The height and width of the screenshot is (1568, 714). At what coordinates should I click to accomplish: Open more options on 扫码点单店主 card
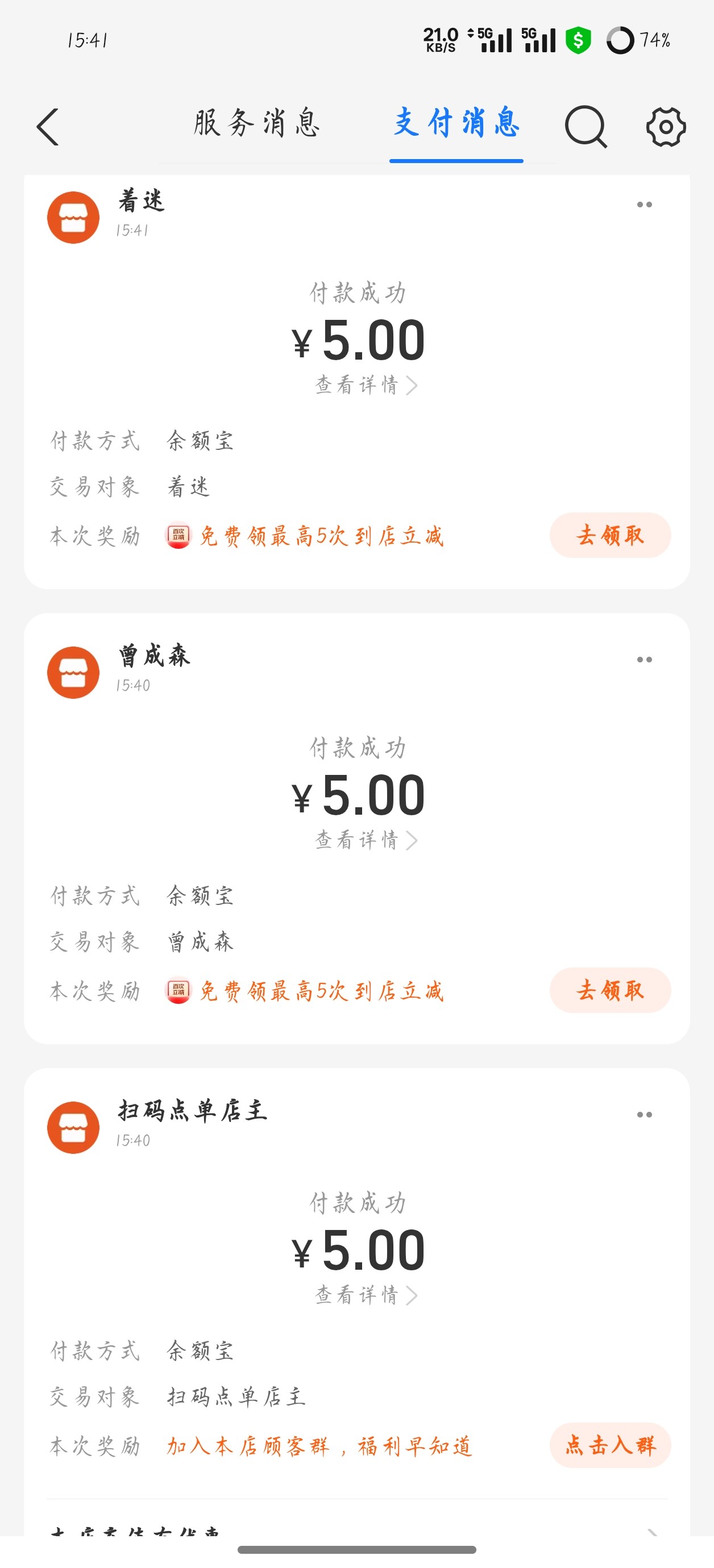point(644,1115)
